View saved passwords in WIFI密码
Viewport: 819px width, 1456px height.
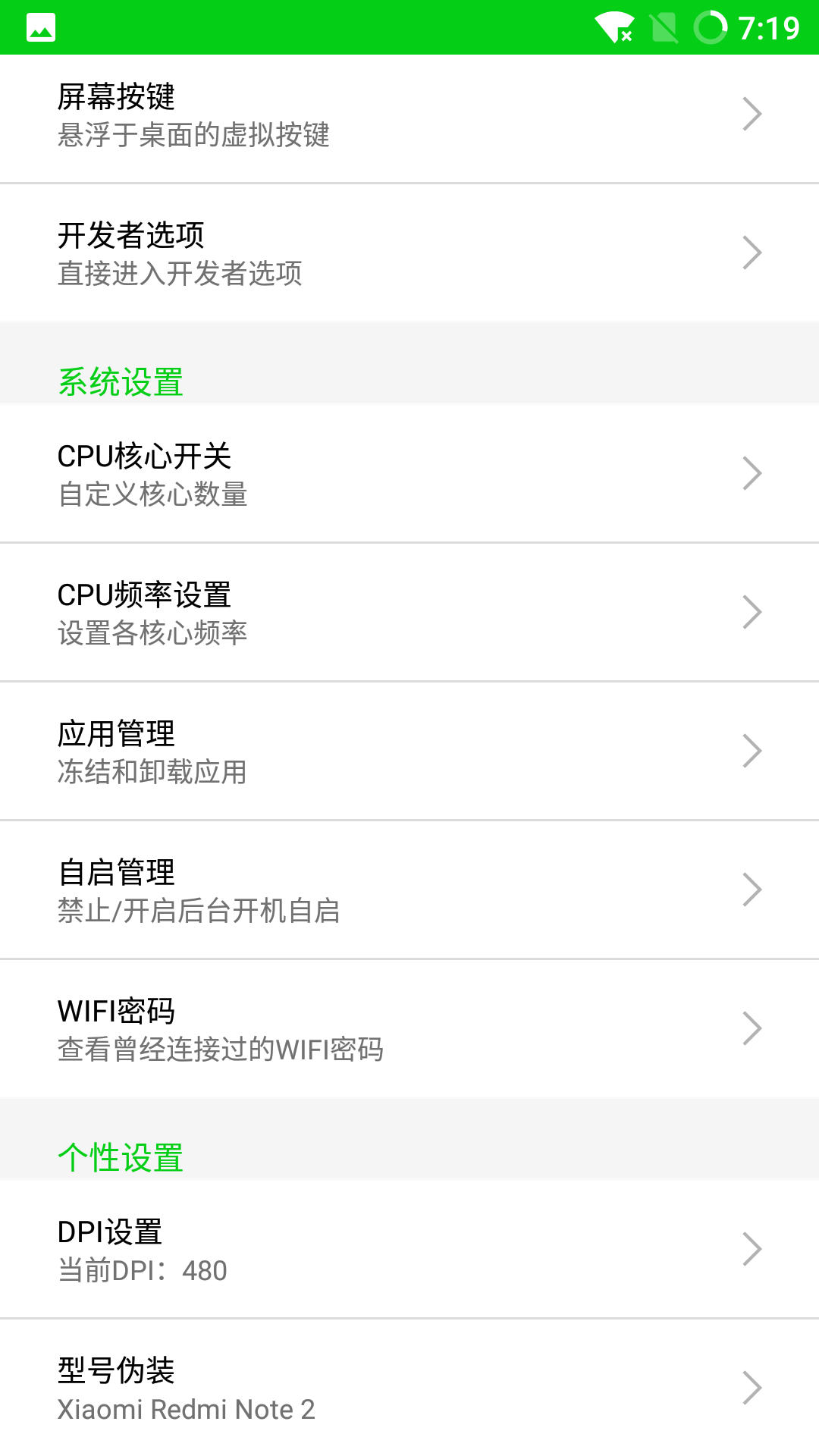point(409,1030)
